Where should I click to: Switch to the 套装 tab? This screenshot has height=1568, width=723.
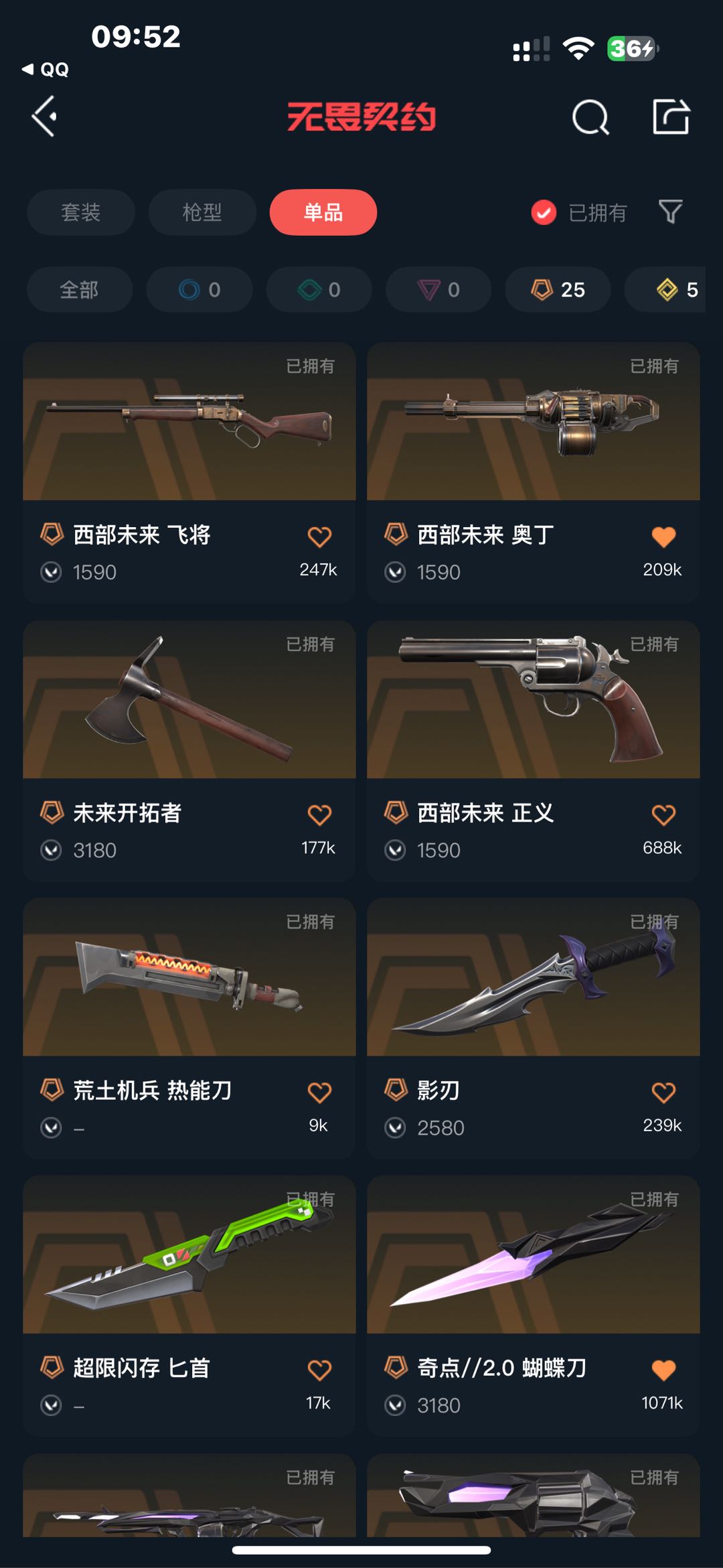pos(81,212)
